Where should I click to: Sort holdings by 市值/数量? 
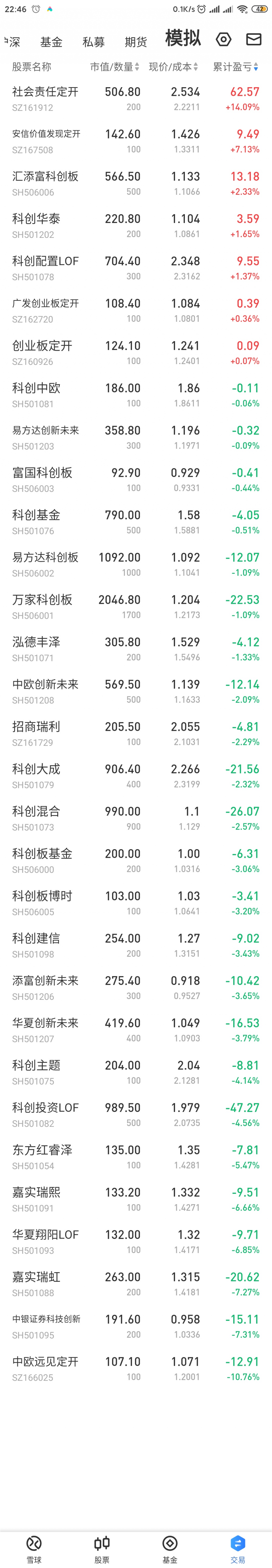pyautogui.click(x=114, y=67)
